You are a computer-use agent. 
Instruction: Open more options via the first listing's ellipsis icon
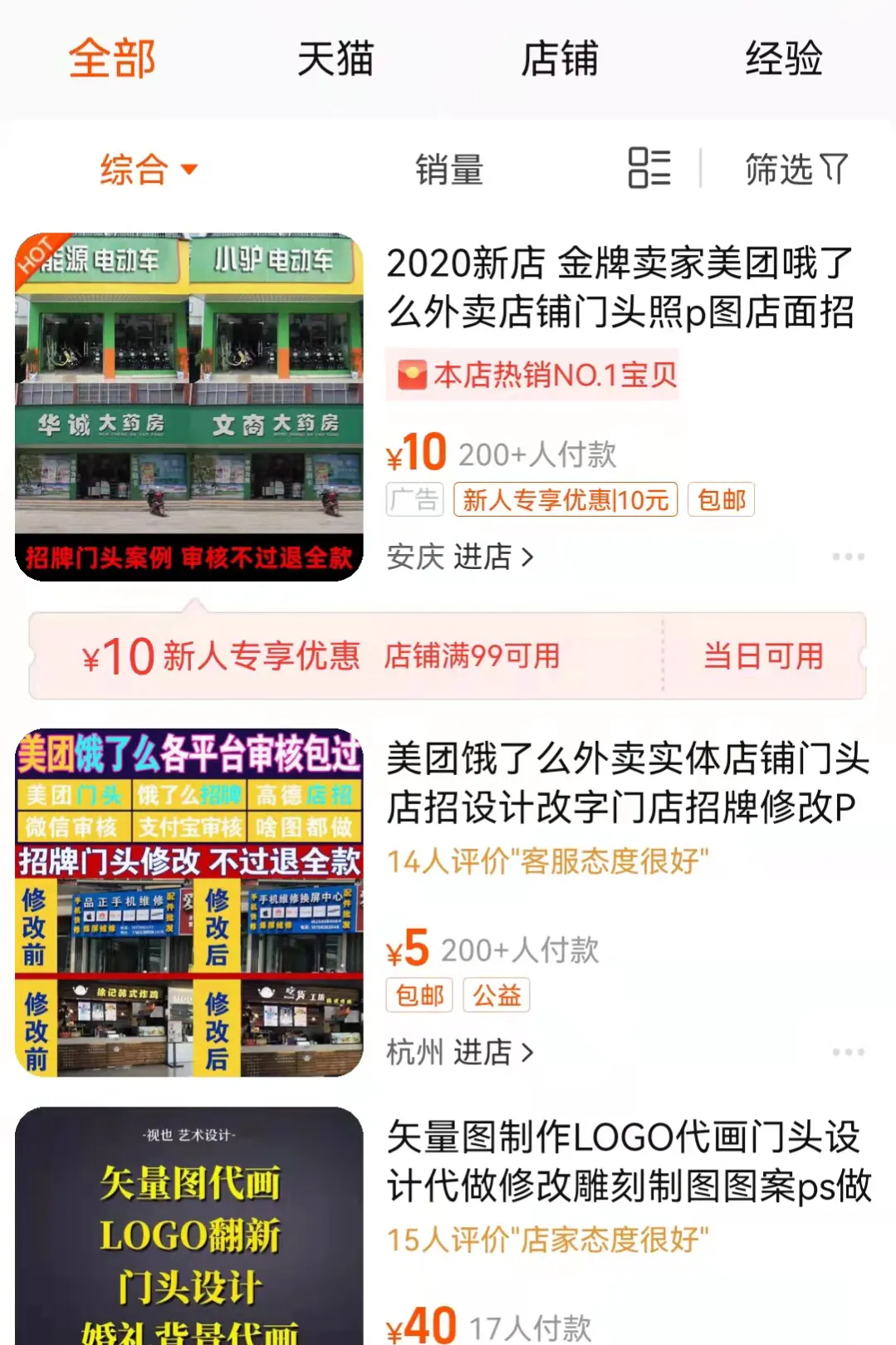coord(847,558)
